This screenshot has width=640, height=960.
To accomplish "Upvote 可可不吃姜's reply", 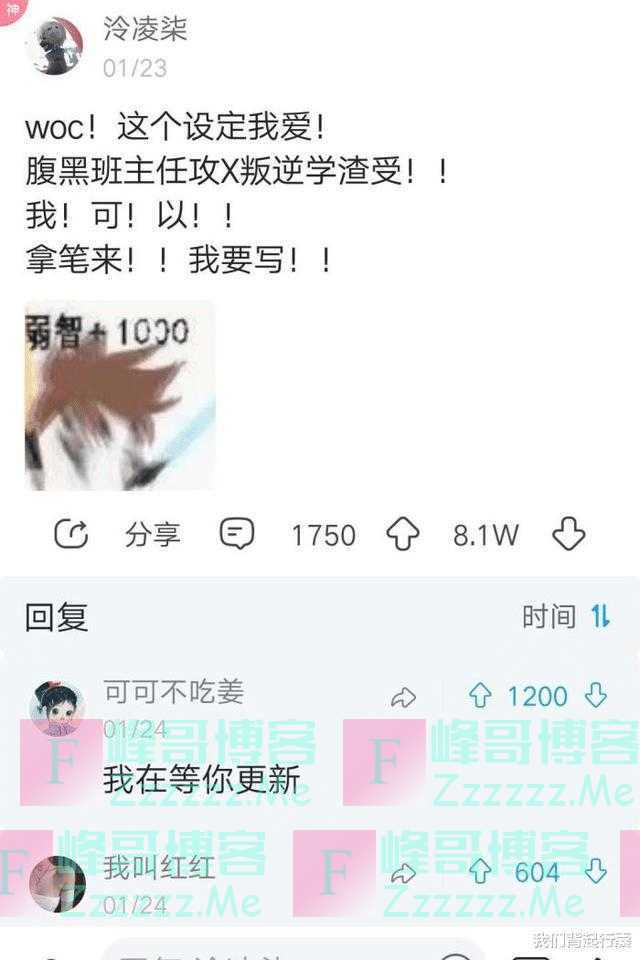I will coord(481,696).
